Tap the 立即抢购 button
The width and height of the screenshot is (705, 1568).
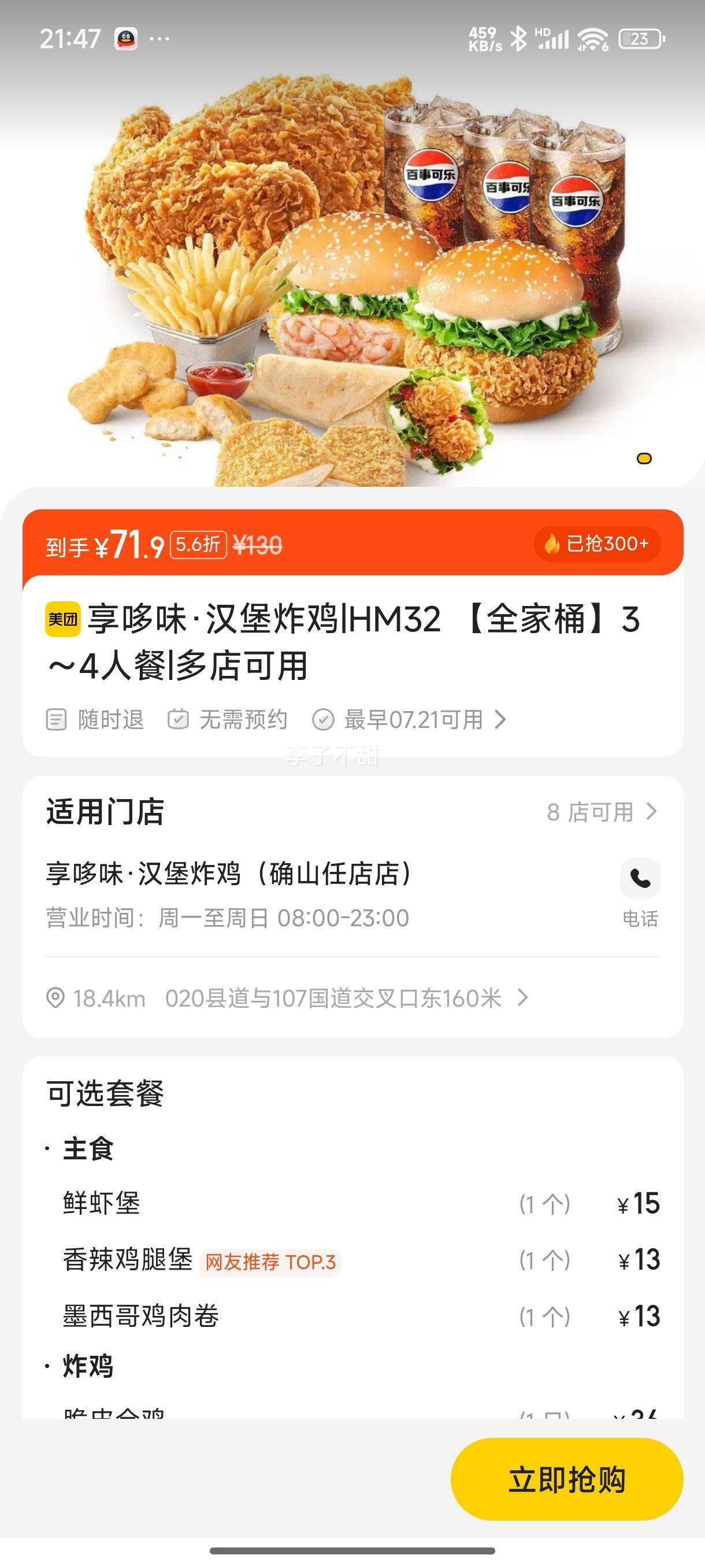tap(566, 1480)
